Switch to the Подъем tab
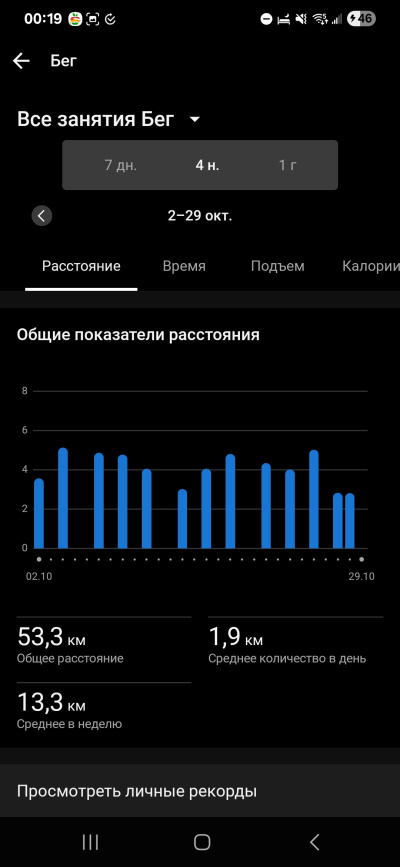Screen dimensions: 400x867 [x=277, y=266]
